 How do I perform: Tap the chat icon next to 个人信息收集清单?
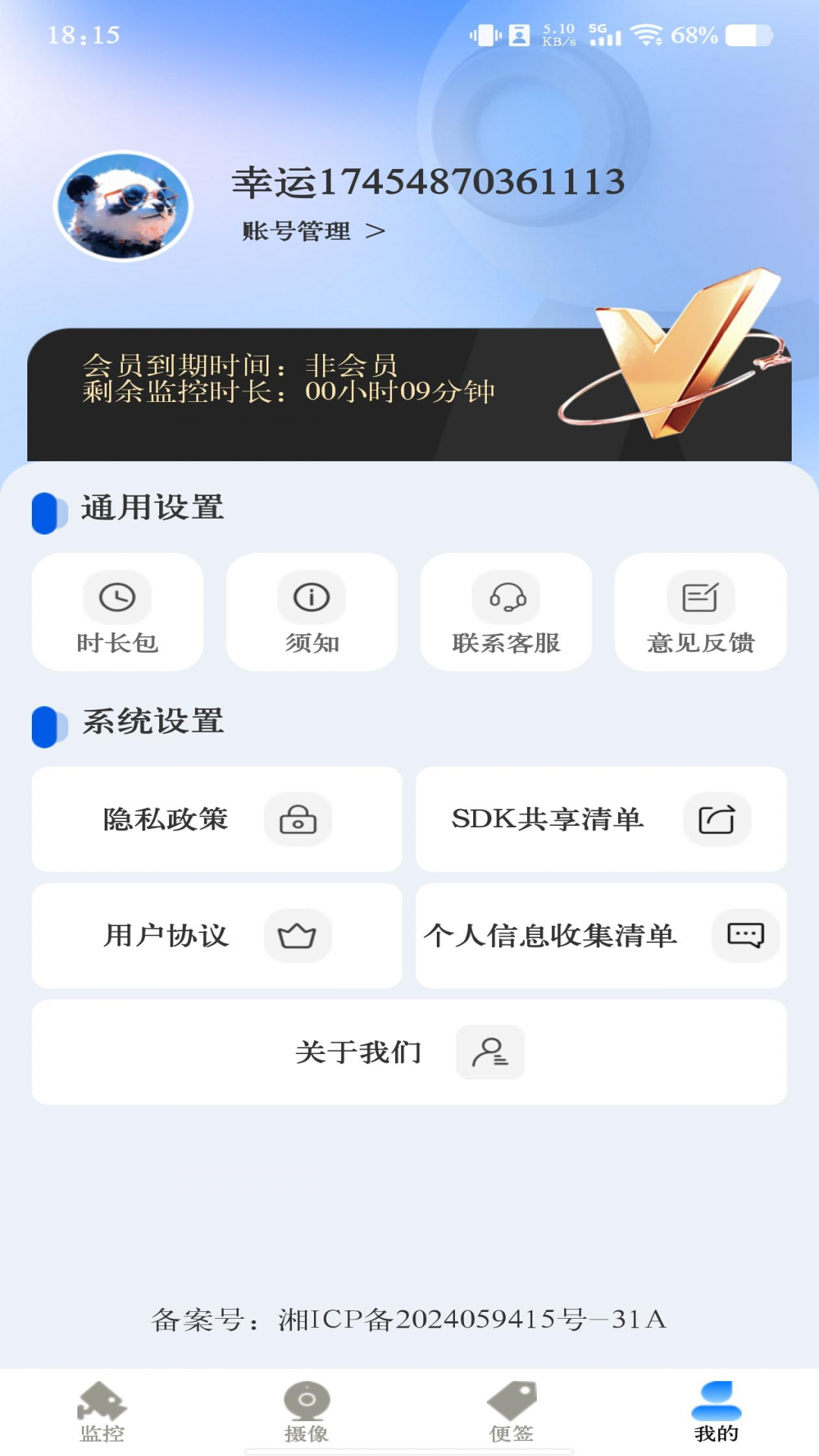pos(744,936)
